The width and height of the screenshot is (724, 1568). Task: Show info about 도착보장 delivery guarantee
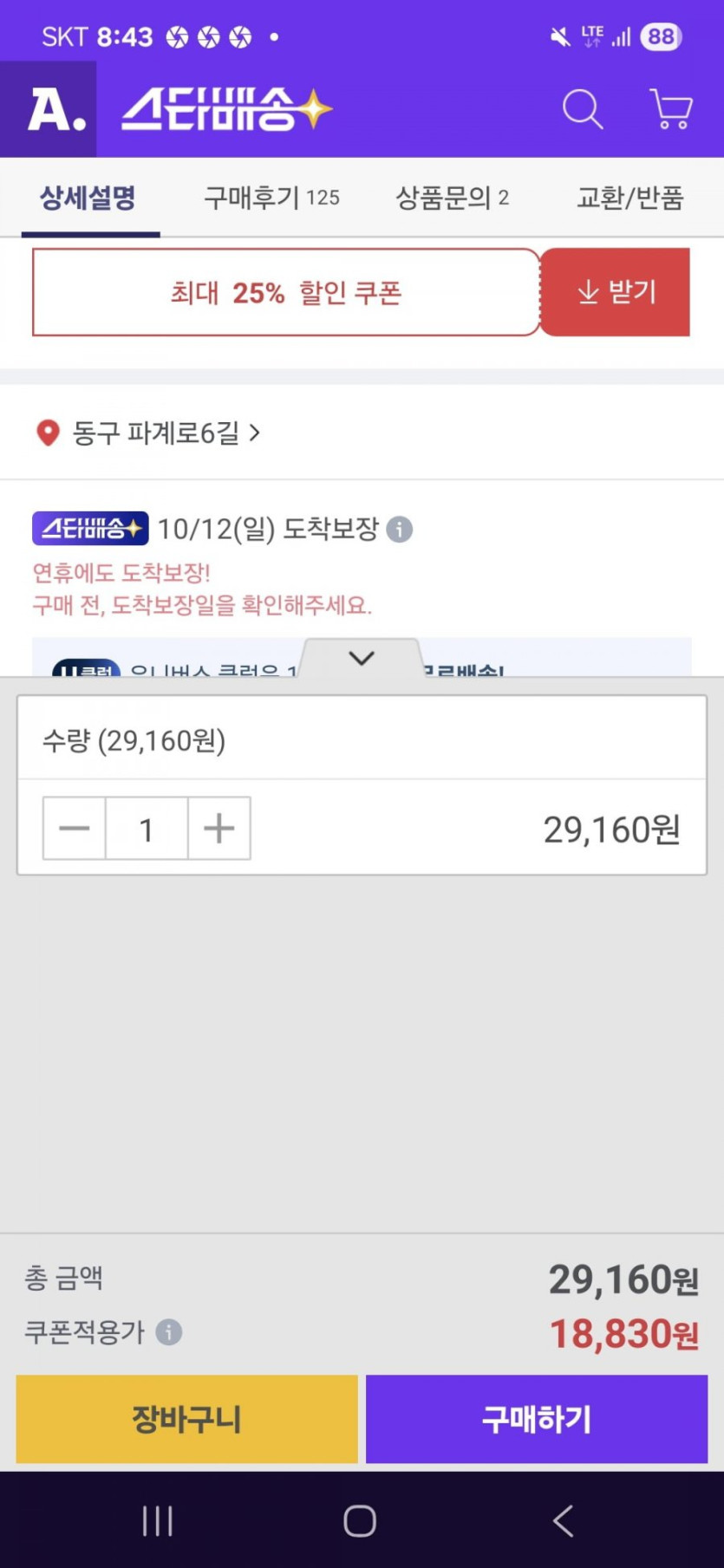(x=399, y=529)
